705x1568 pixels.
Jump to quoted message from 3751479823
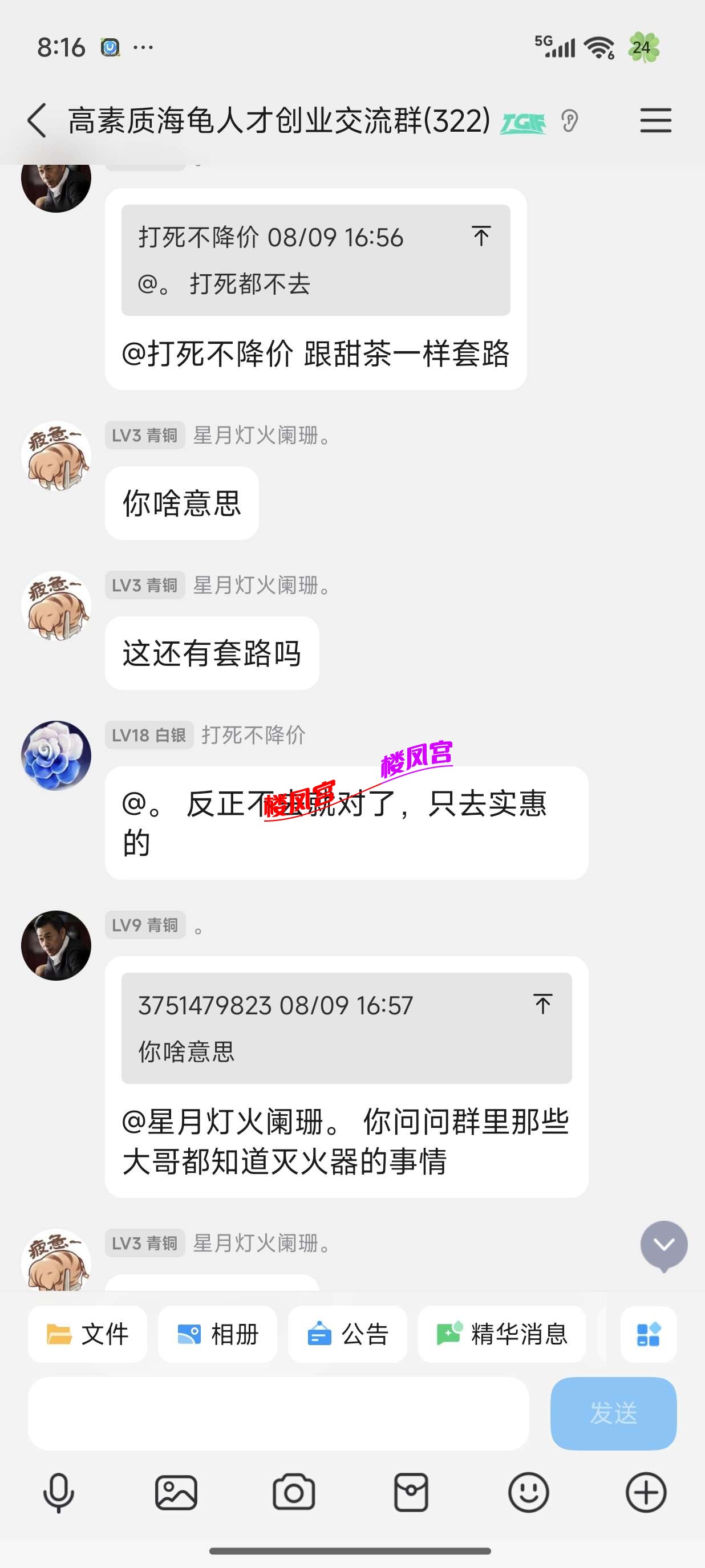(542, 1004)
